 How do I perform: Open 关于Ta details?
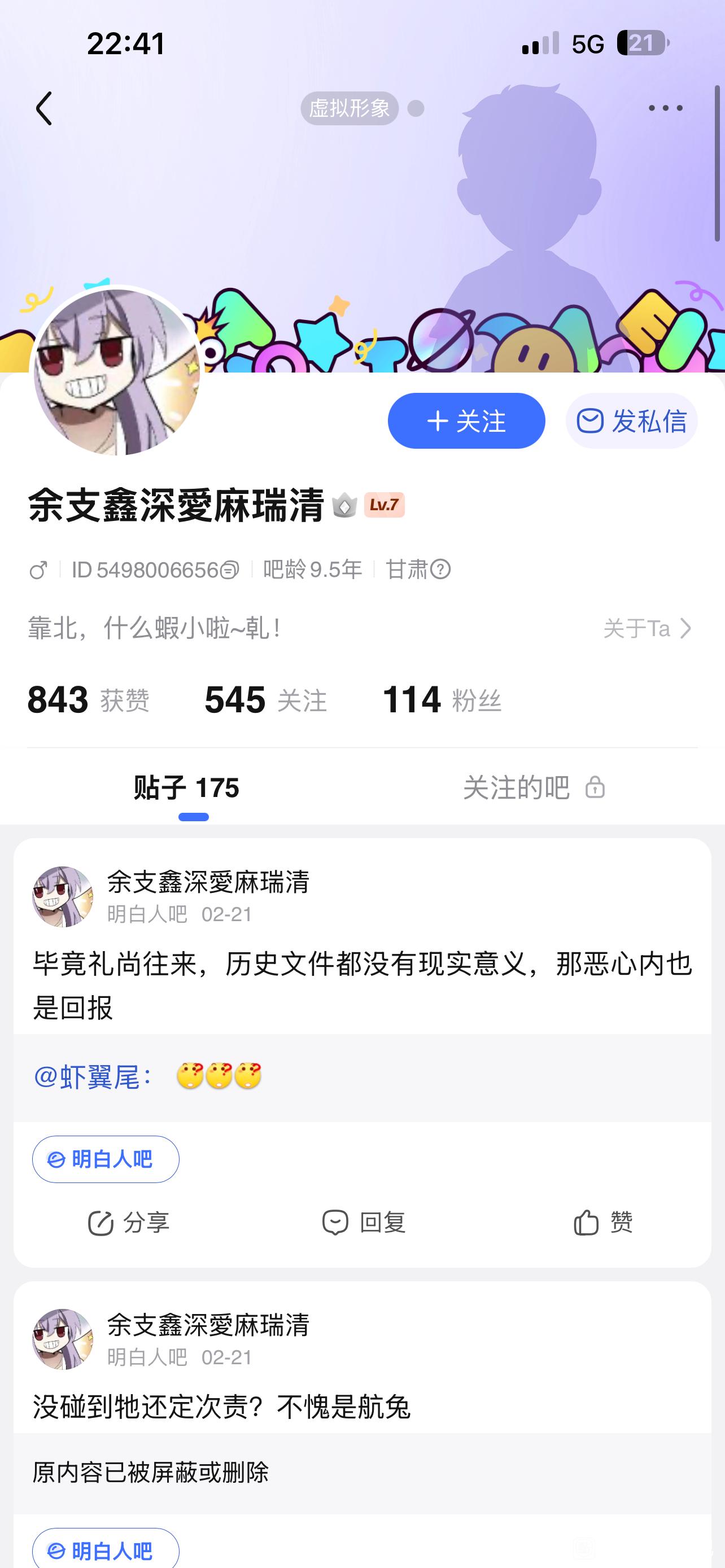[x=647, y=628]
